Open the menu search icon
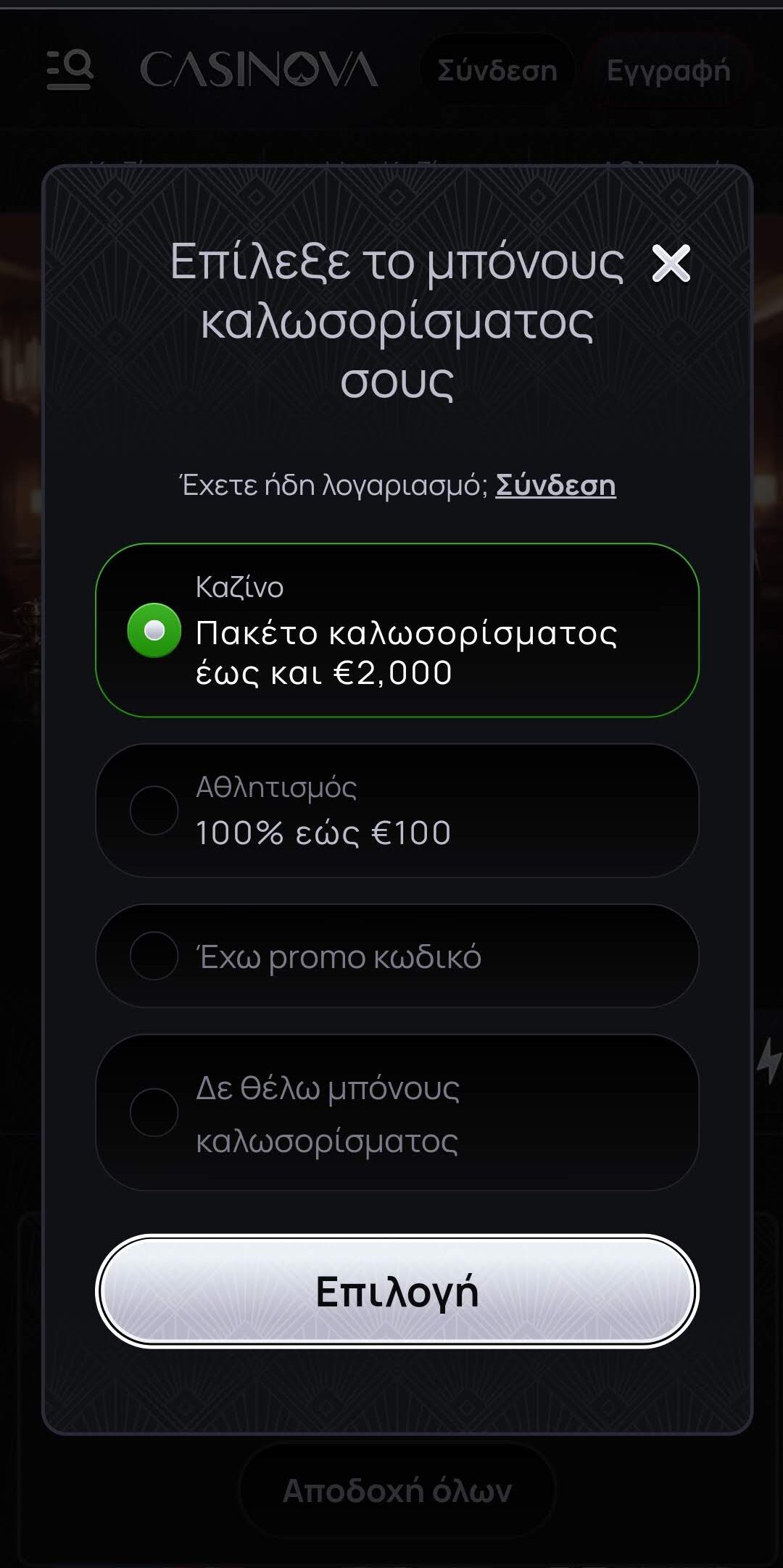This screenshot has height=1568, width=783. pos(70,70)
